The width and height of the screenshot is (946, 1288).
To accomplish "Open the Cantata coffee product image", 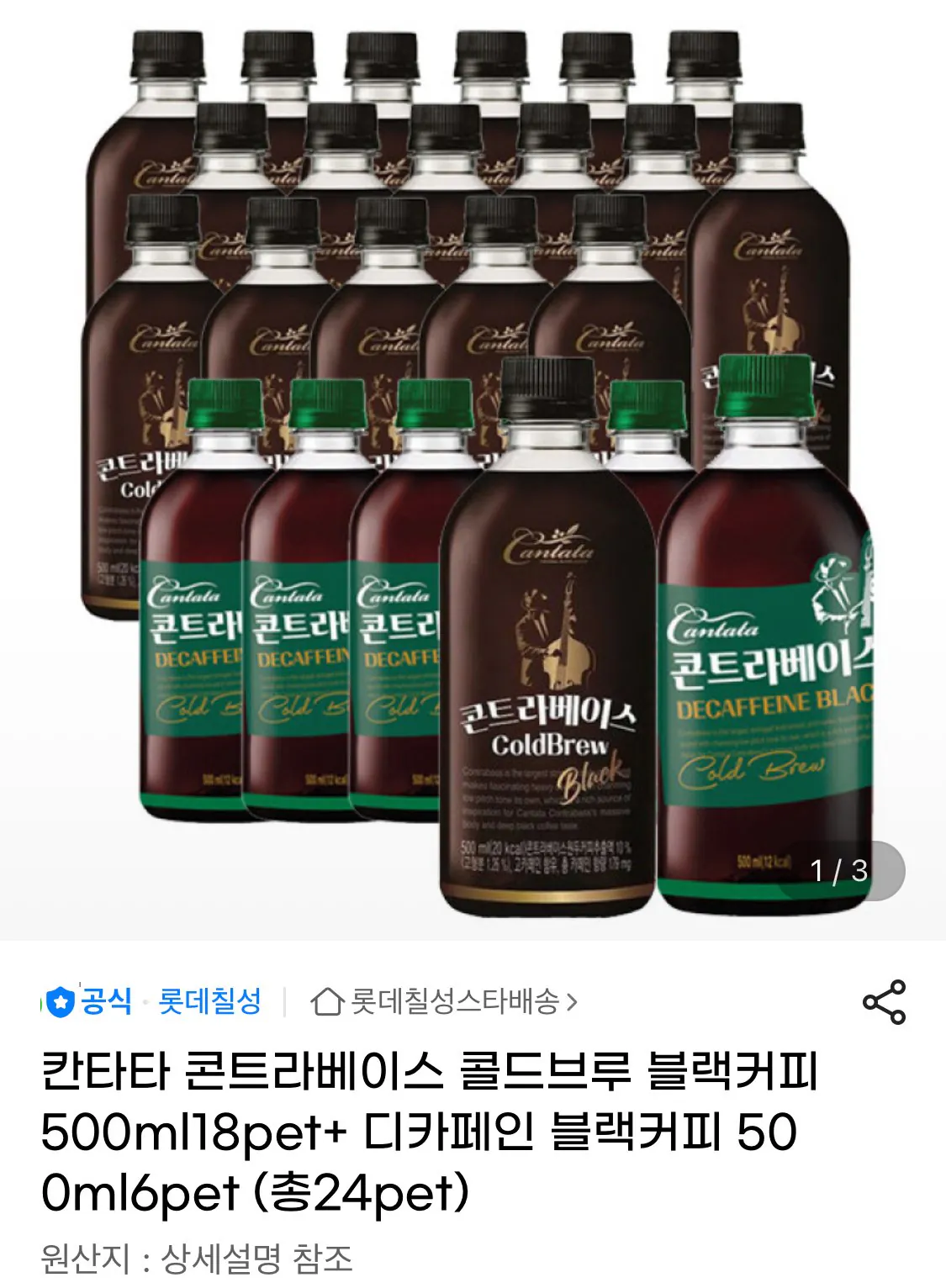I will pyautogui.click(x=473, y=471).
